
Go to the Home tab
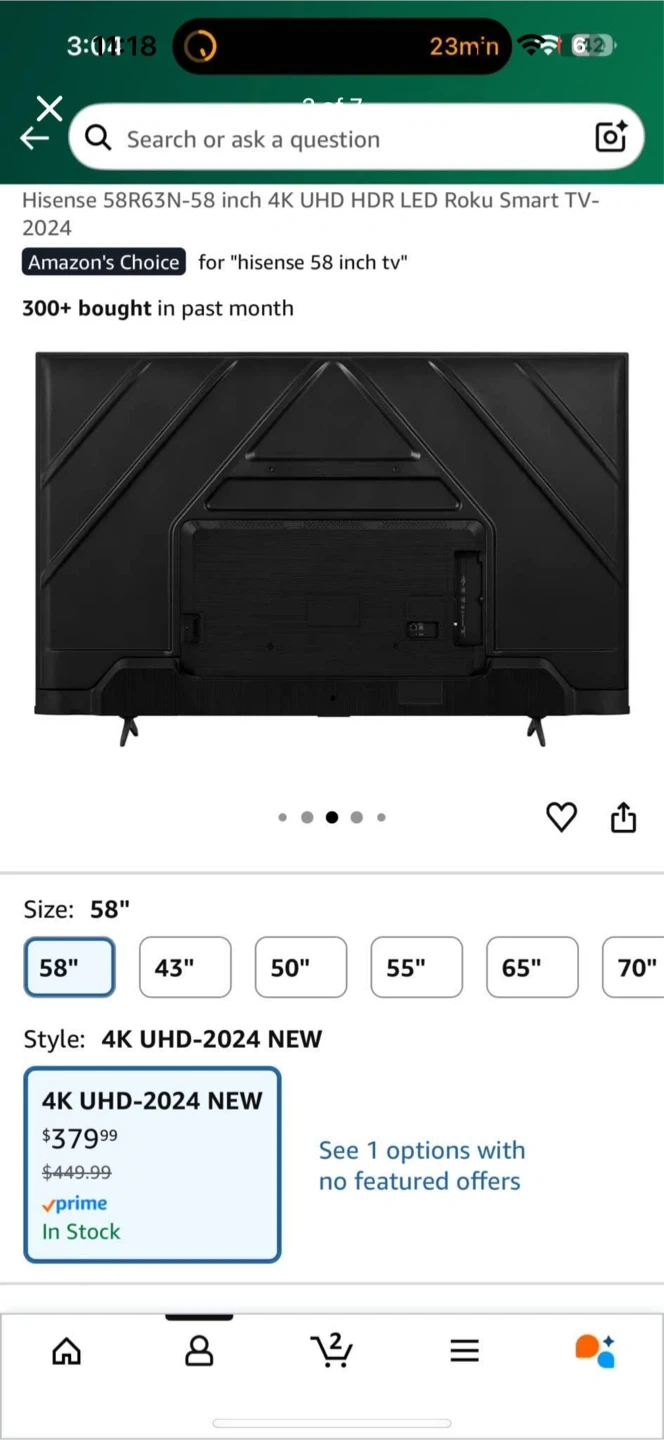(x=67, y=1351)
